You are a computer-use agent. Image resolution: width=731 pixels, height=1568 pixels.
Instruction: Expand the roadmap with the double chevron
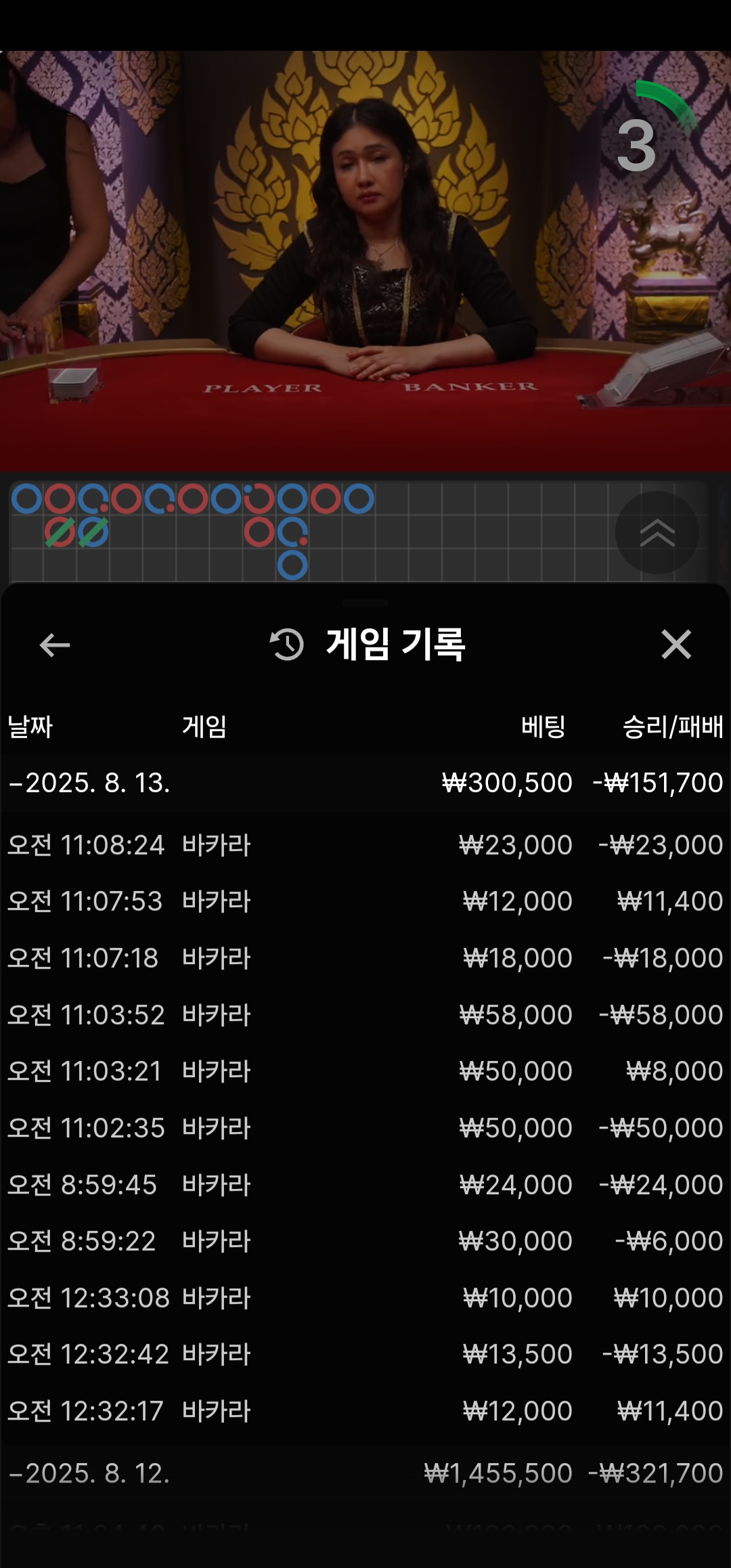(x=657, y=533)
